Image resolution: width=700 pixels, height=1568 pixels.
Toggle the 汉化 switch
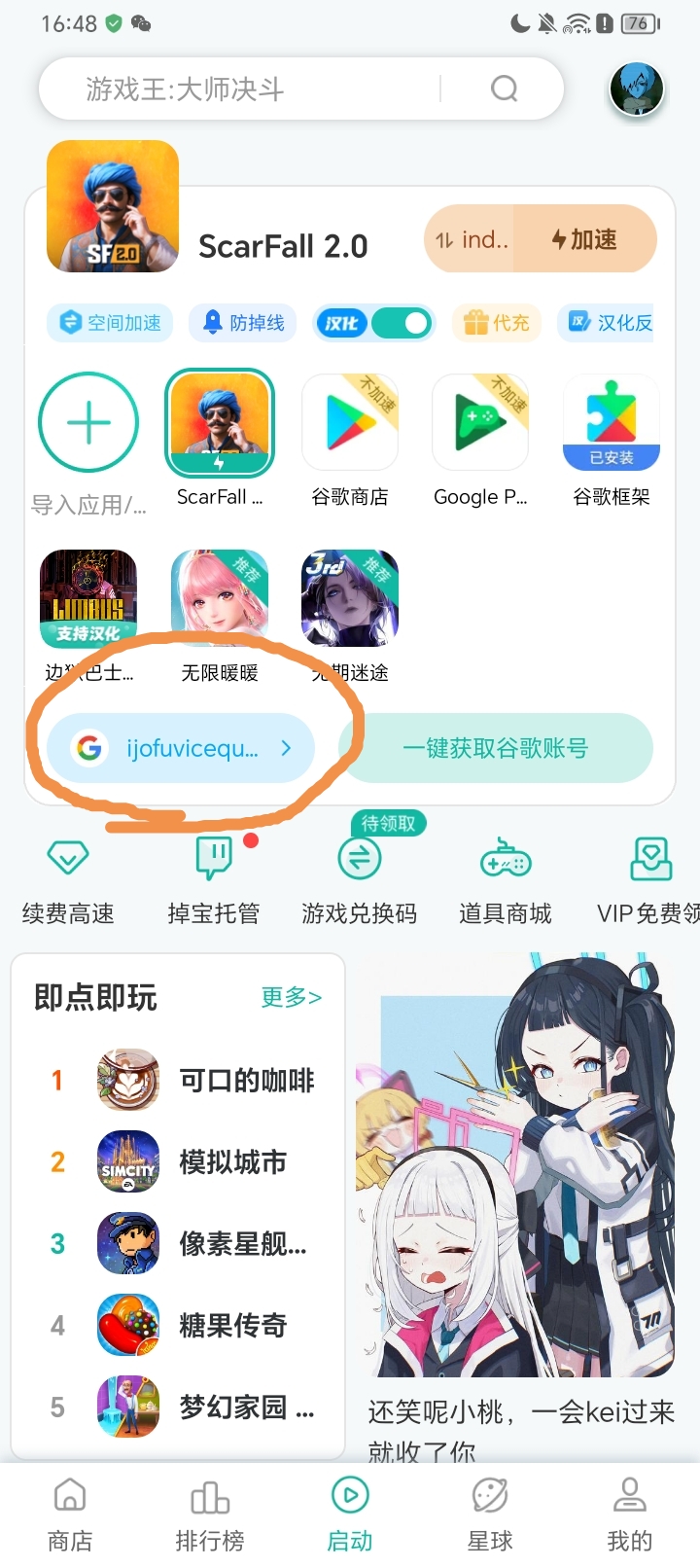(400, 323)
